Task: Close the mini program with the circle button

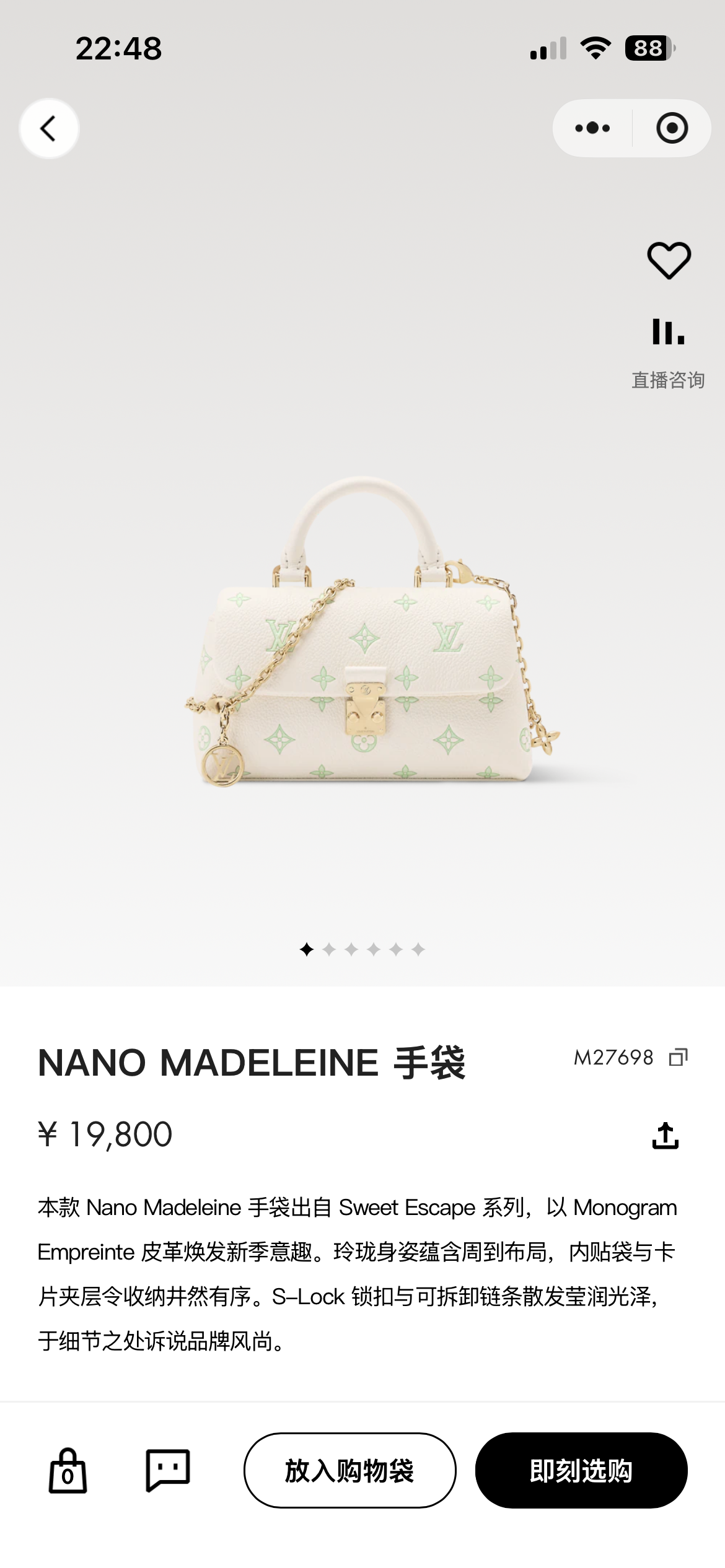Action: [x=672, y=128]
